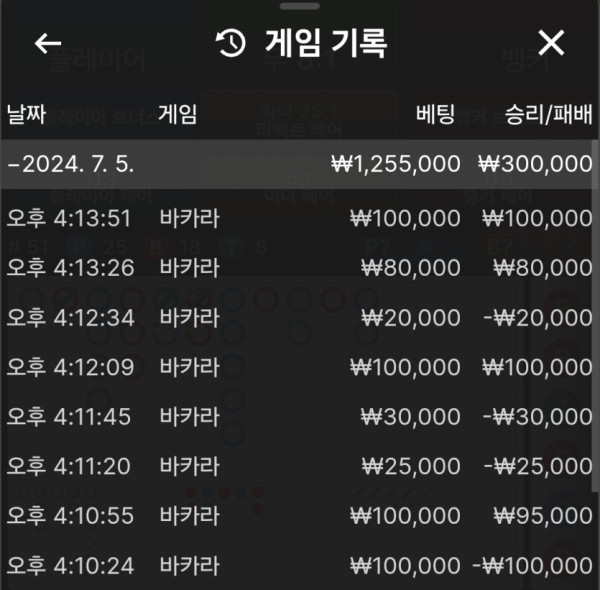The image size is (600, 590).
Task: Go back using the arrow icon
Action: pyautogui.click(x=48, y=43)
